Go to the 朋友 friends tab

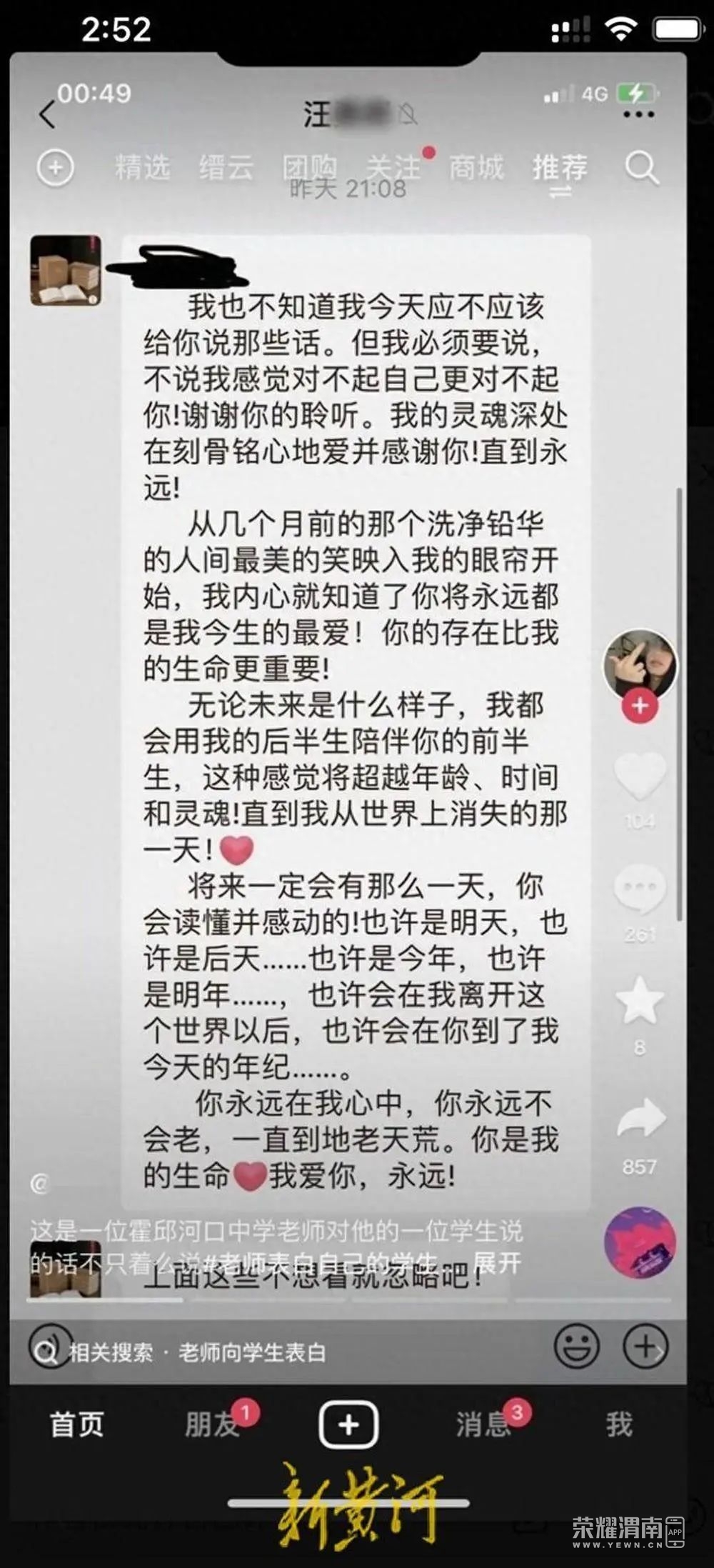211,1424
